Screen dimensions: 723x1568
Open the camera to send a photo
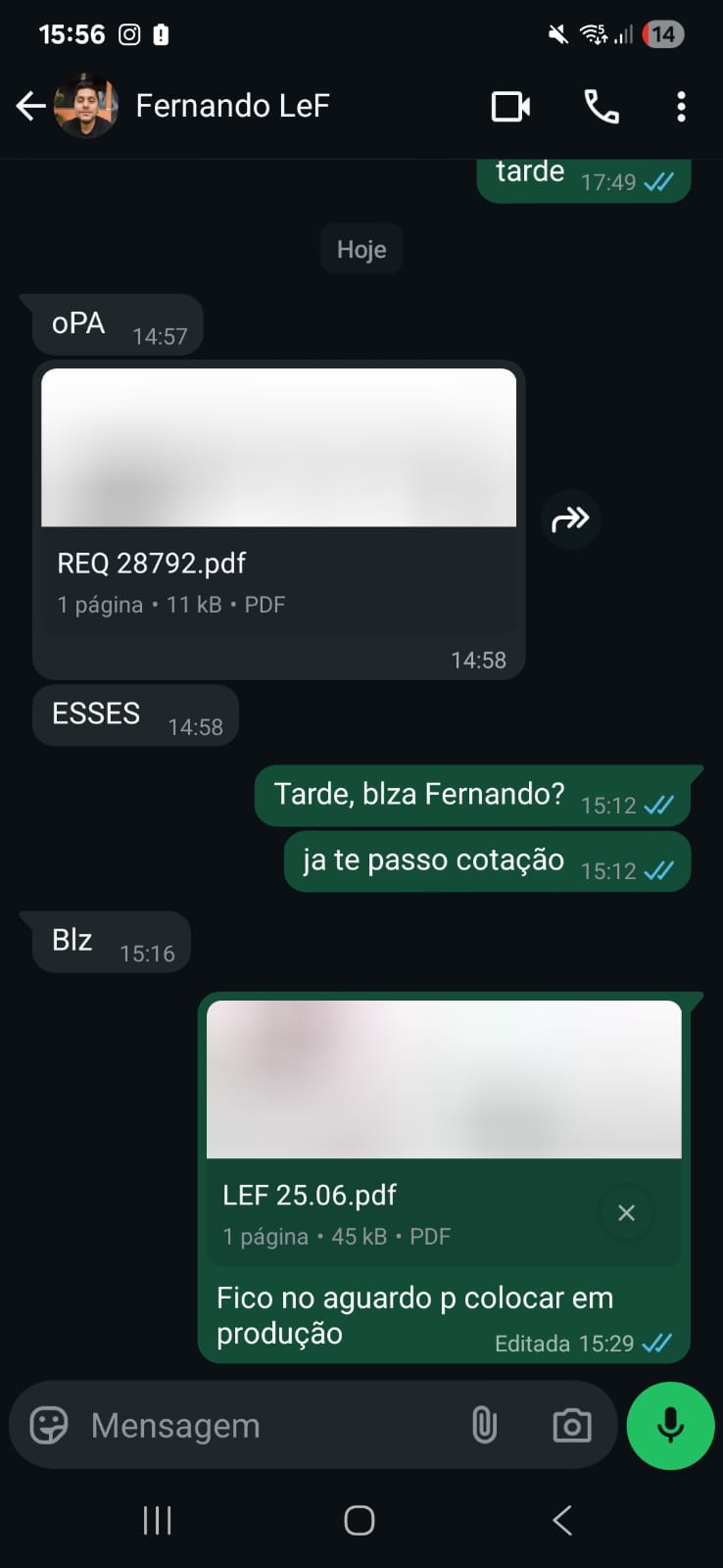[x=572, y=1425]
